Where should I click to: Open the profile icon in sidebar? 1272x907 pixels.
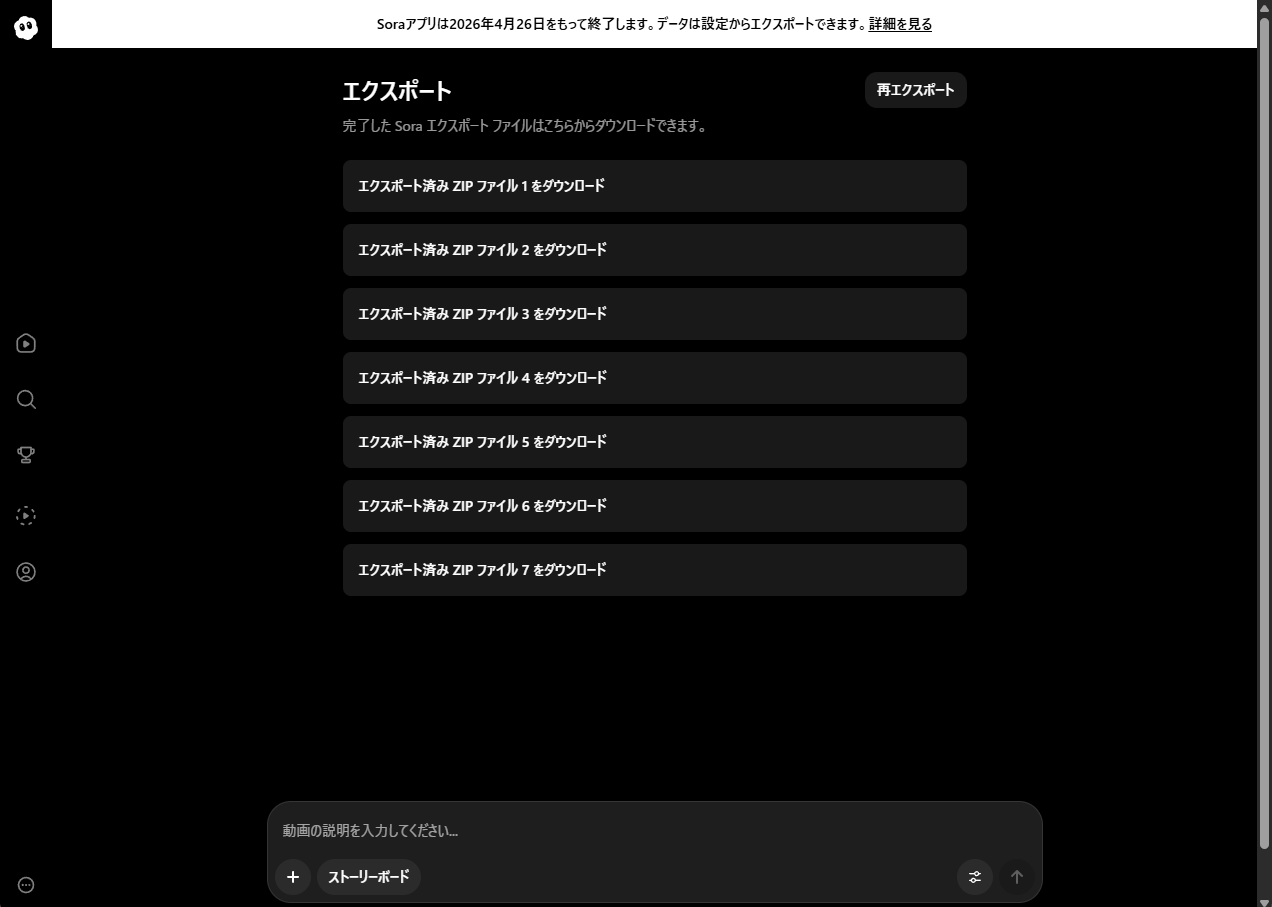[26, 572]
